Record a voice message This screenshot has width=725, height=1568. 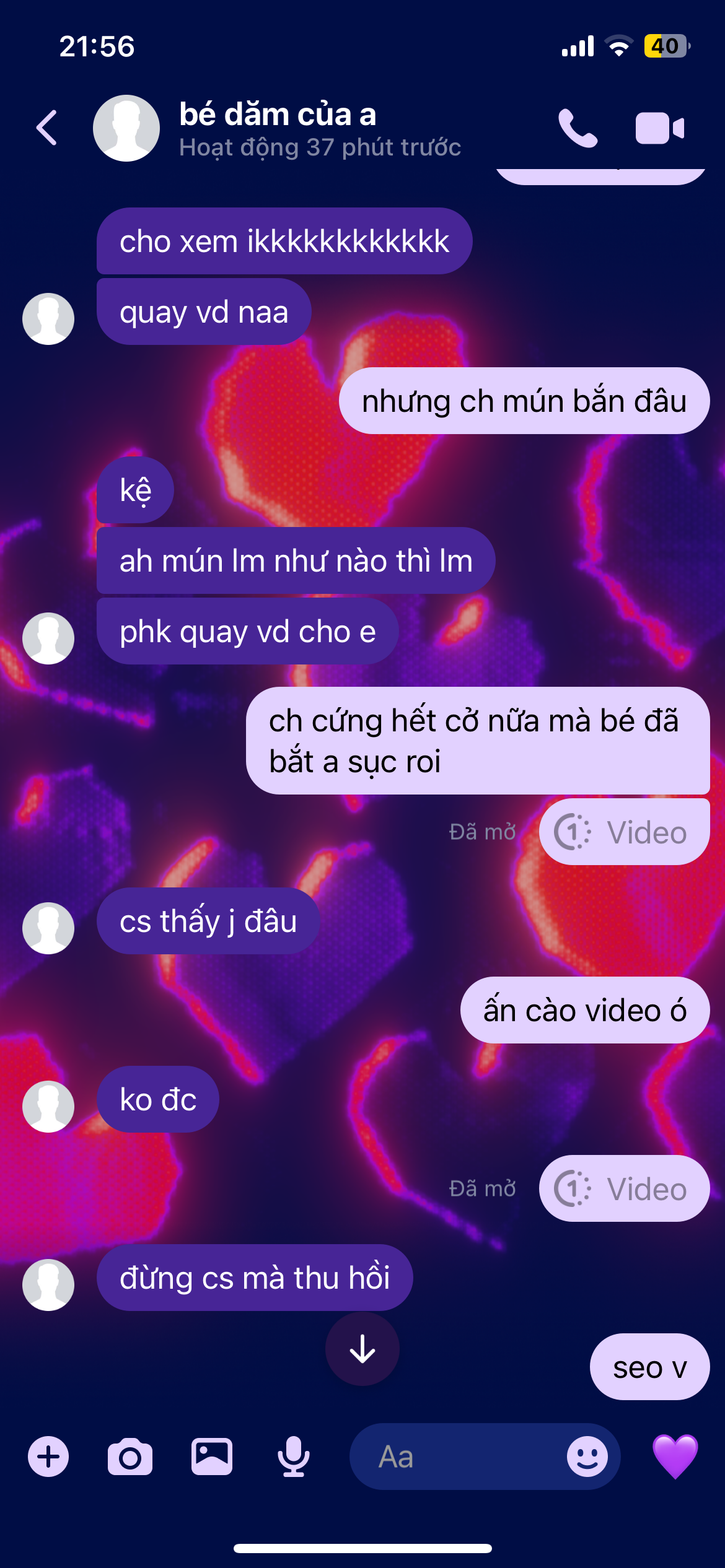(x=293, y=1457)
